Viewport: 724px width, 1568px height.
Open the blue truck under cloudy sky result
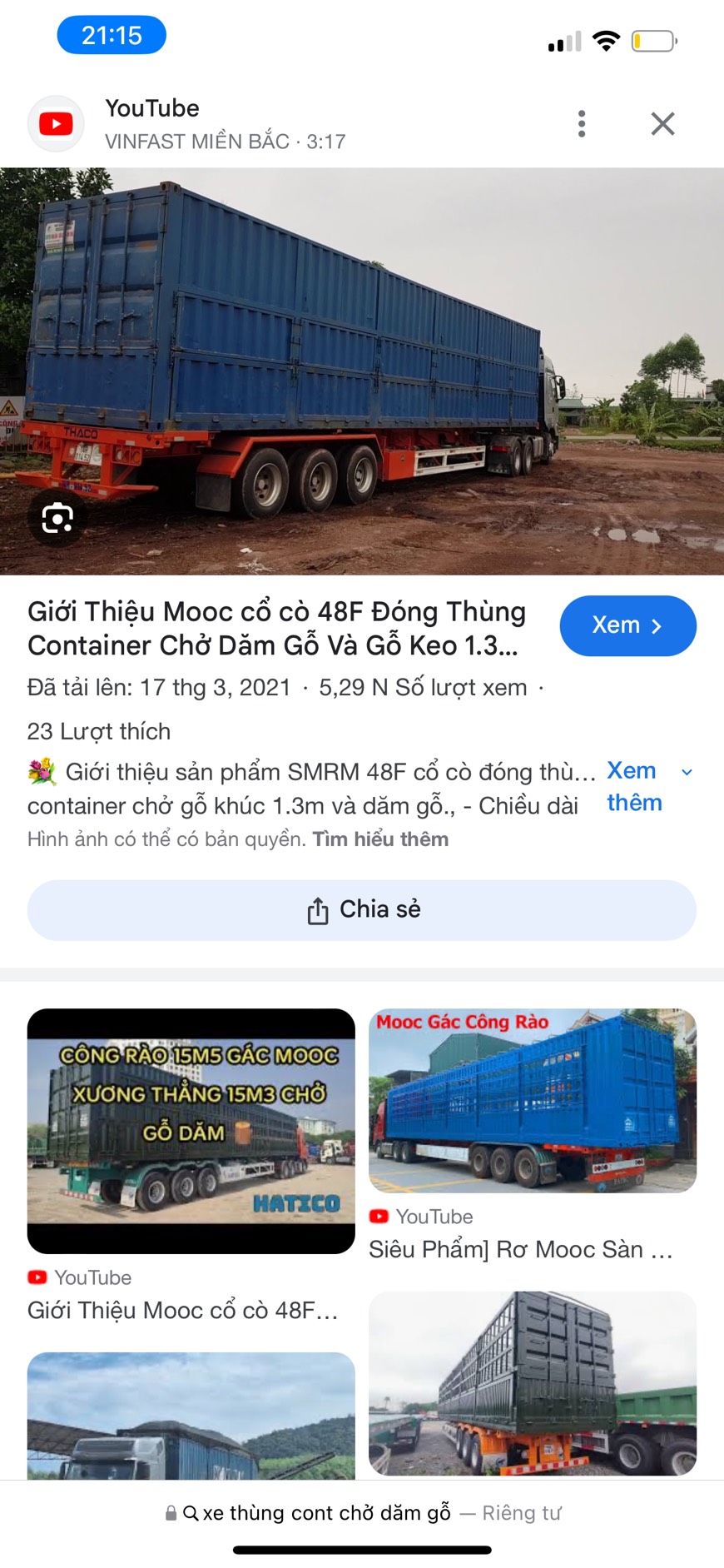191,1416
